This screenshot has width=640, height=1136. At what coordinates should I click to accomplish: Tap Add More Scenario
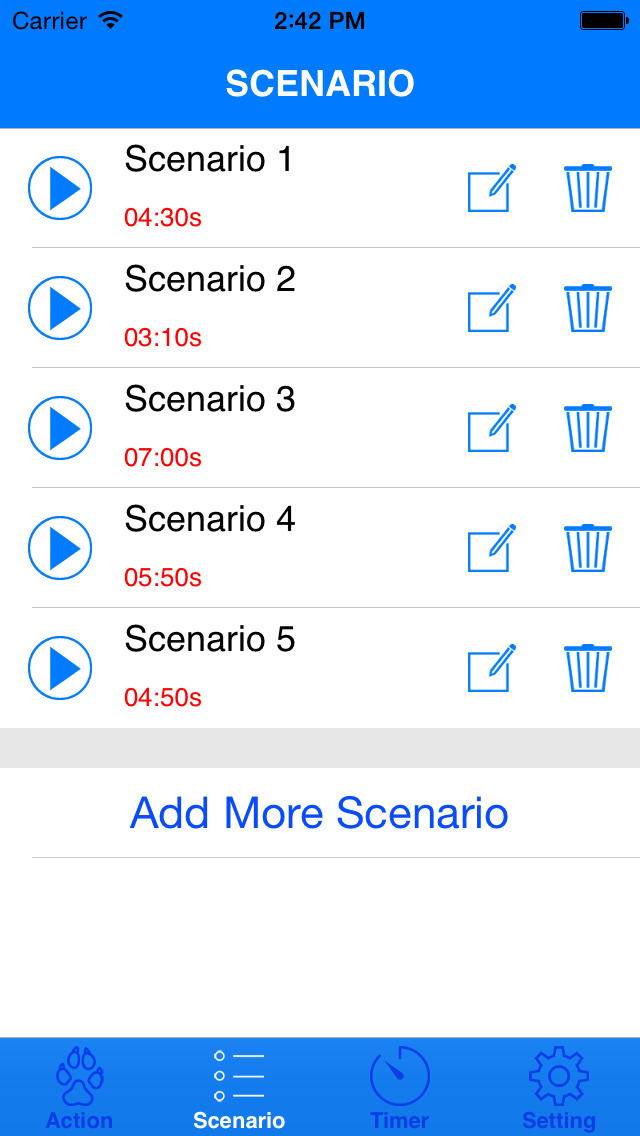pyautogui.click(x=320, y=813)
